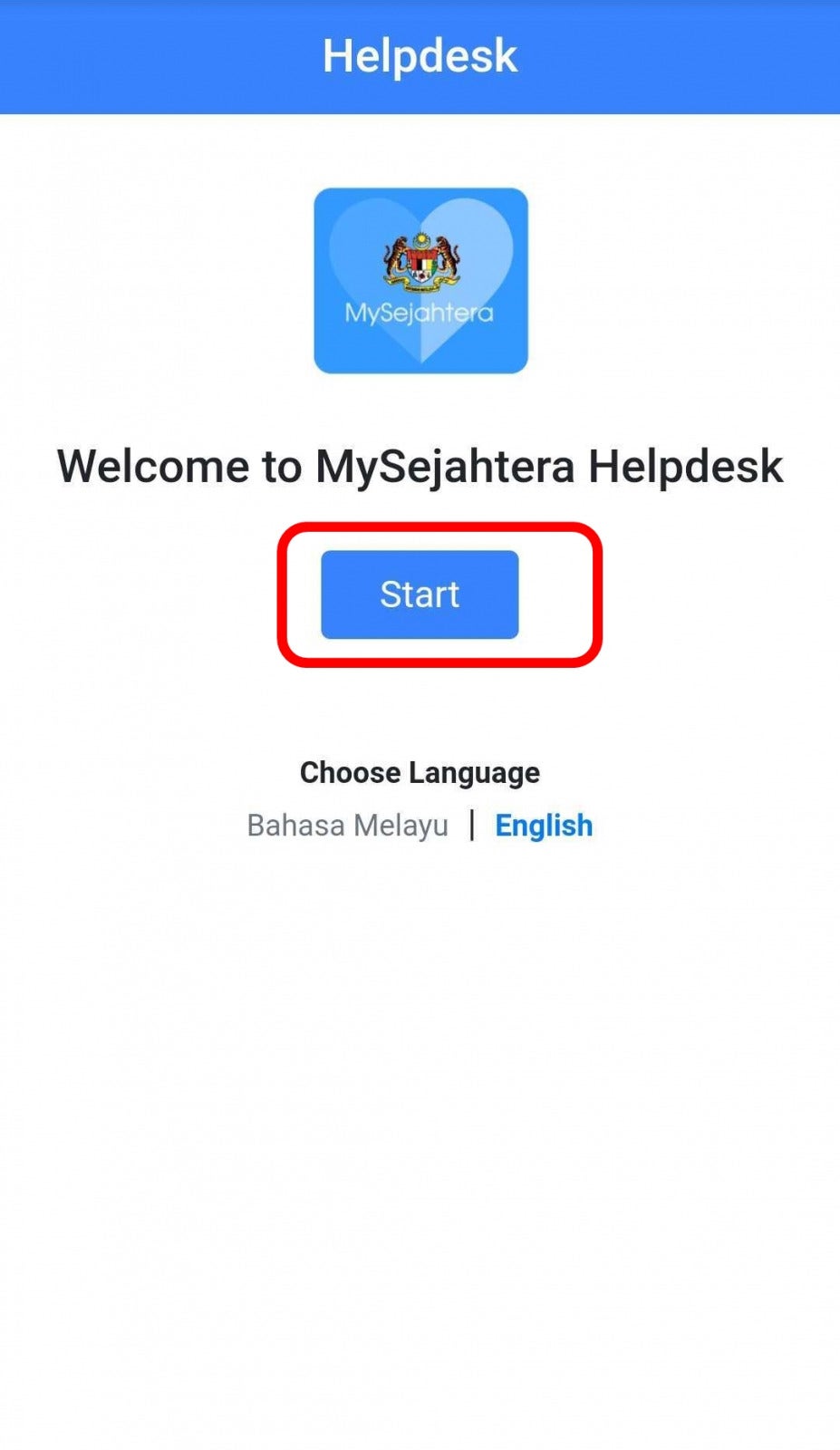Select English language option
Viewport: 840px width, 1450px height.
(544, 826)
